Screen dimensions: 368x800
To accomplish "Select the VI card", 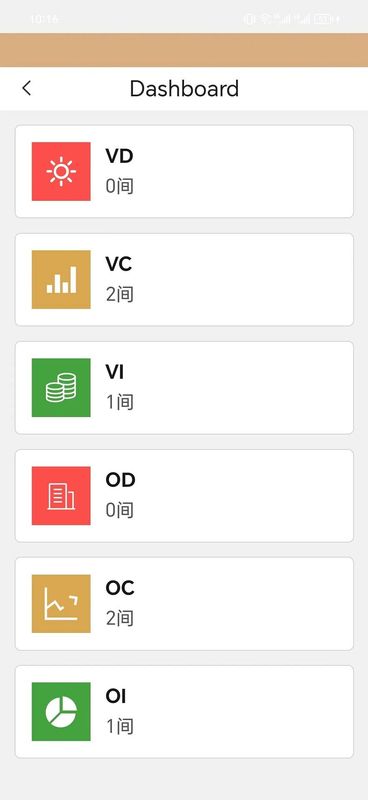I will [x=184, y=388].
